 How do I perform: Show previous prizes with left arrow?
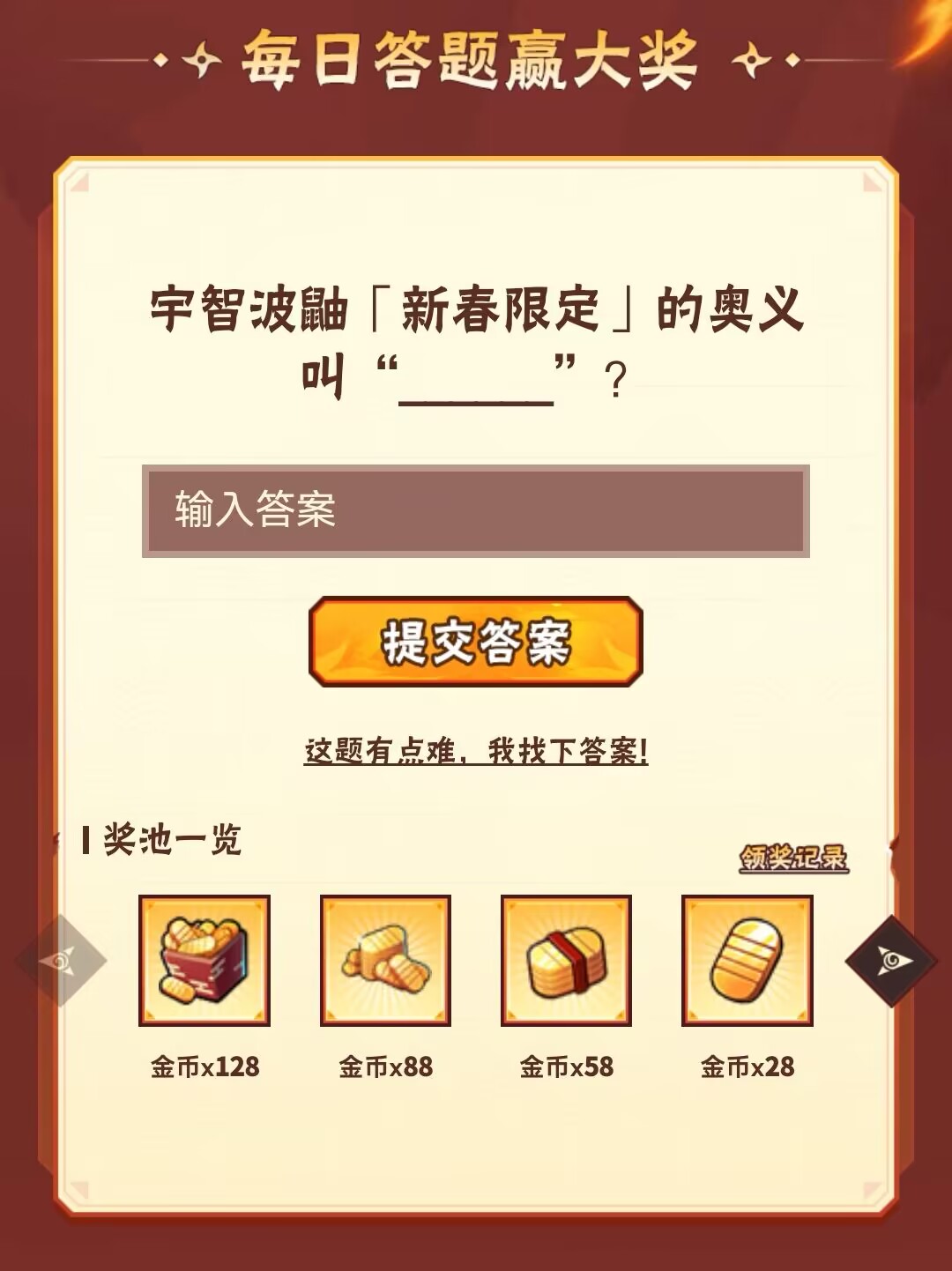point(61,961)
